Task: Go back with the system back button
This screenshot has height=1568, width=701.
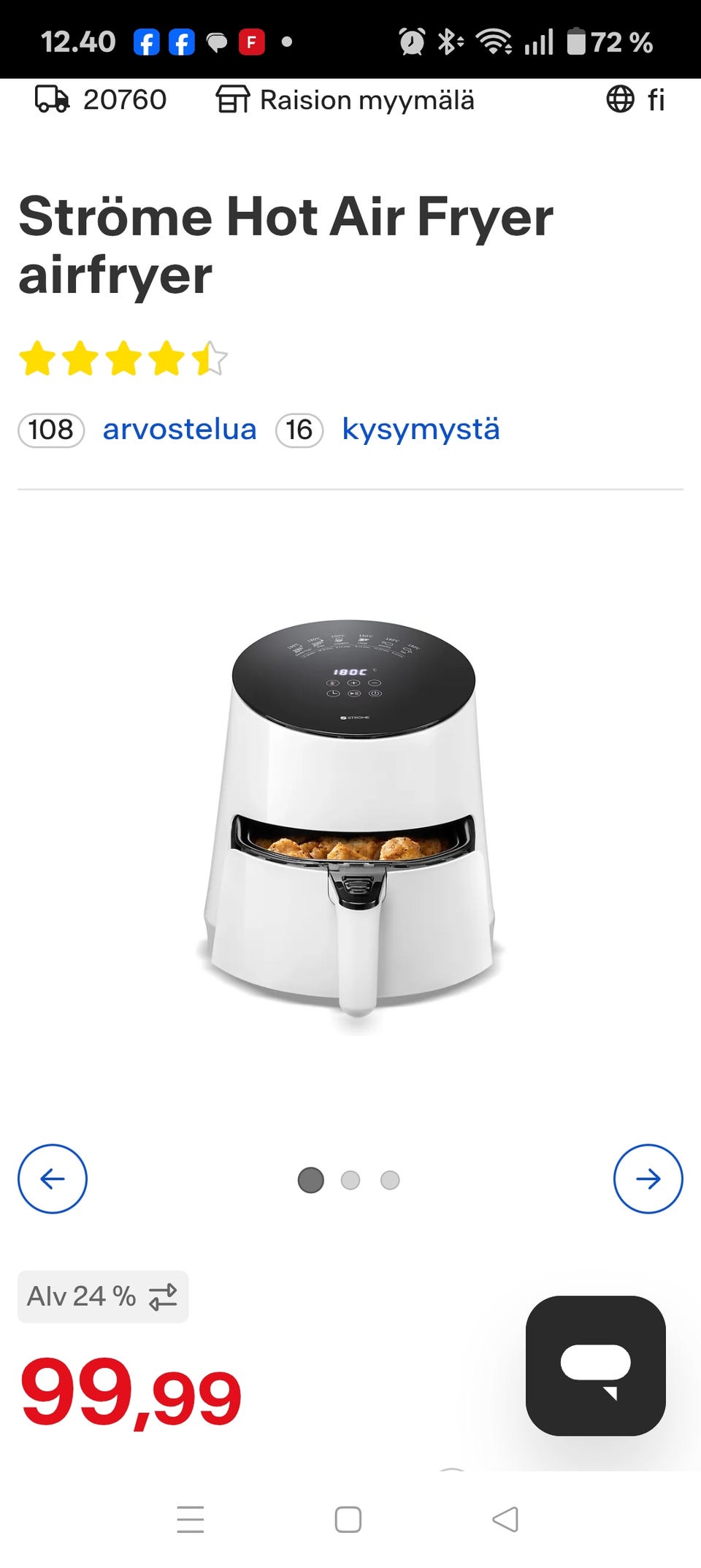Action: 505,1520
